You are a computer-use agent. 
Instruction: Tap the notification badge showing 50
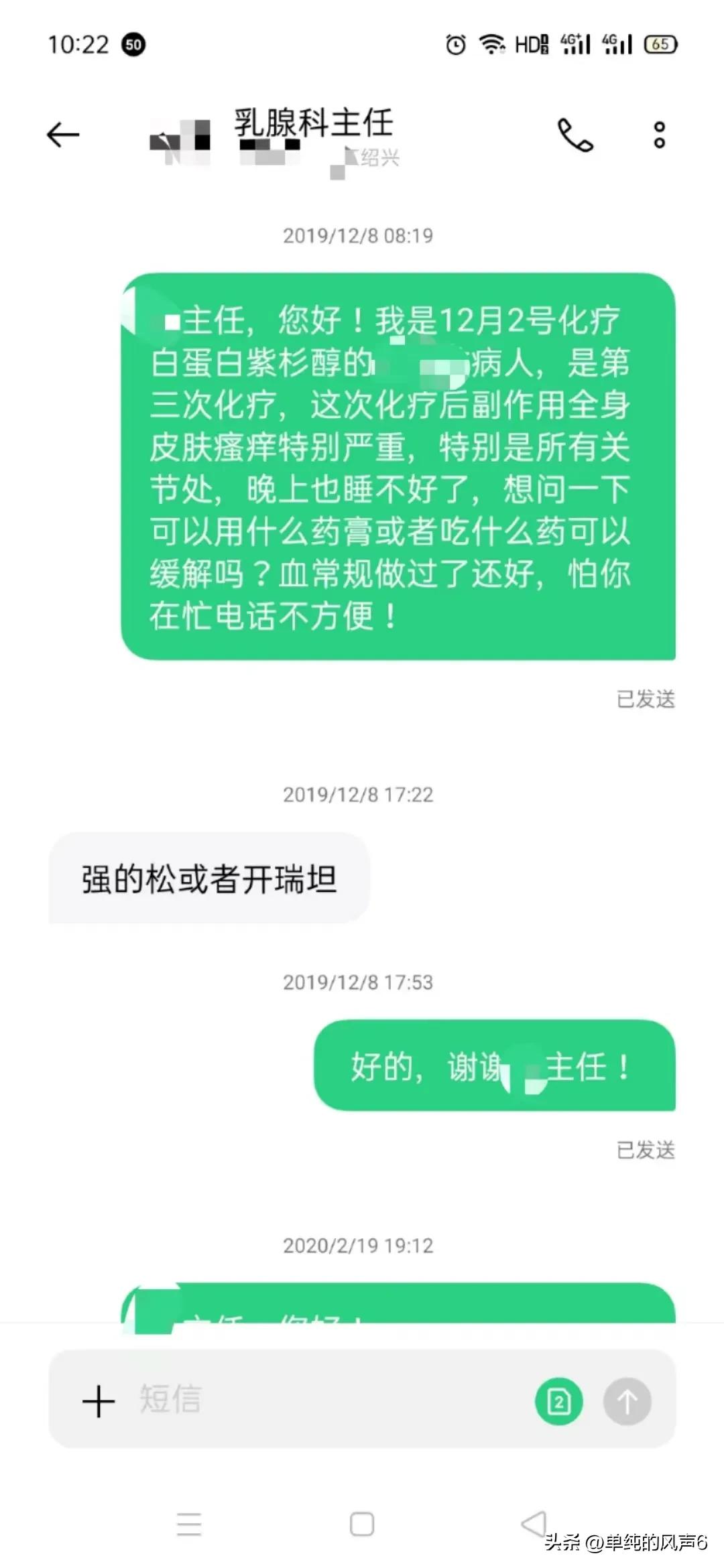coord(132,44)
